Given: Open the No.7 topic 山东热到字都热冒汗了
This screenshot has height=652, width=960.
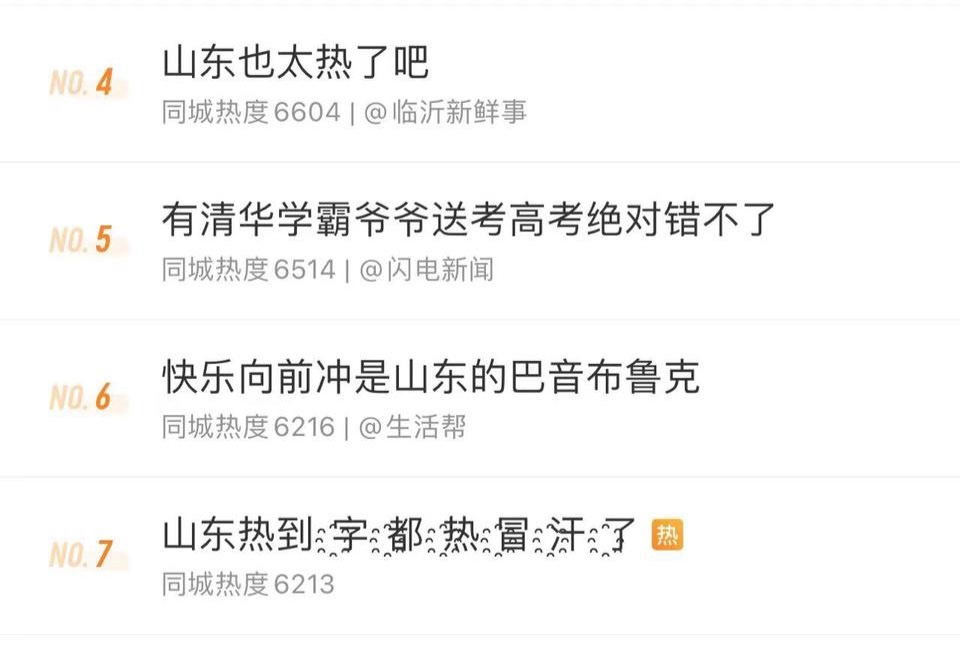Looking at the screenshot, I should tap(400, 537).
